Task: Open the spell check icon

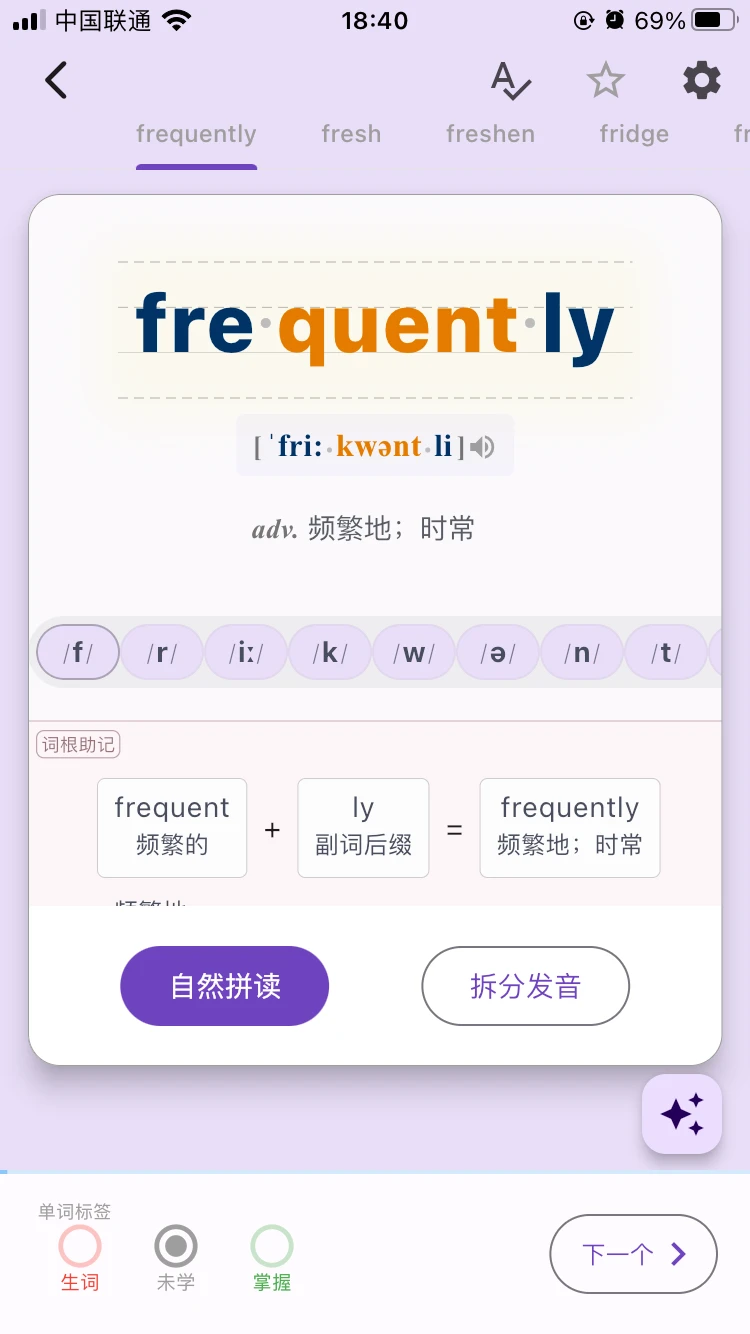Action: [510, 80]
